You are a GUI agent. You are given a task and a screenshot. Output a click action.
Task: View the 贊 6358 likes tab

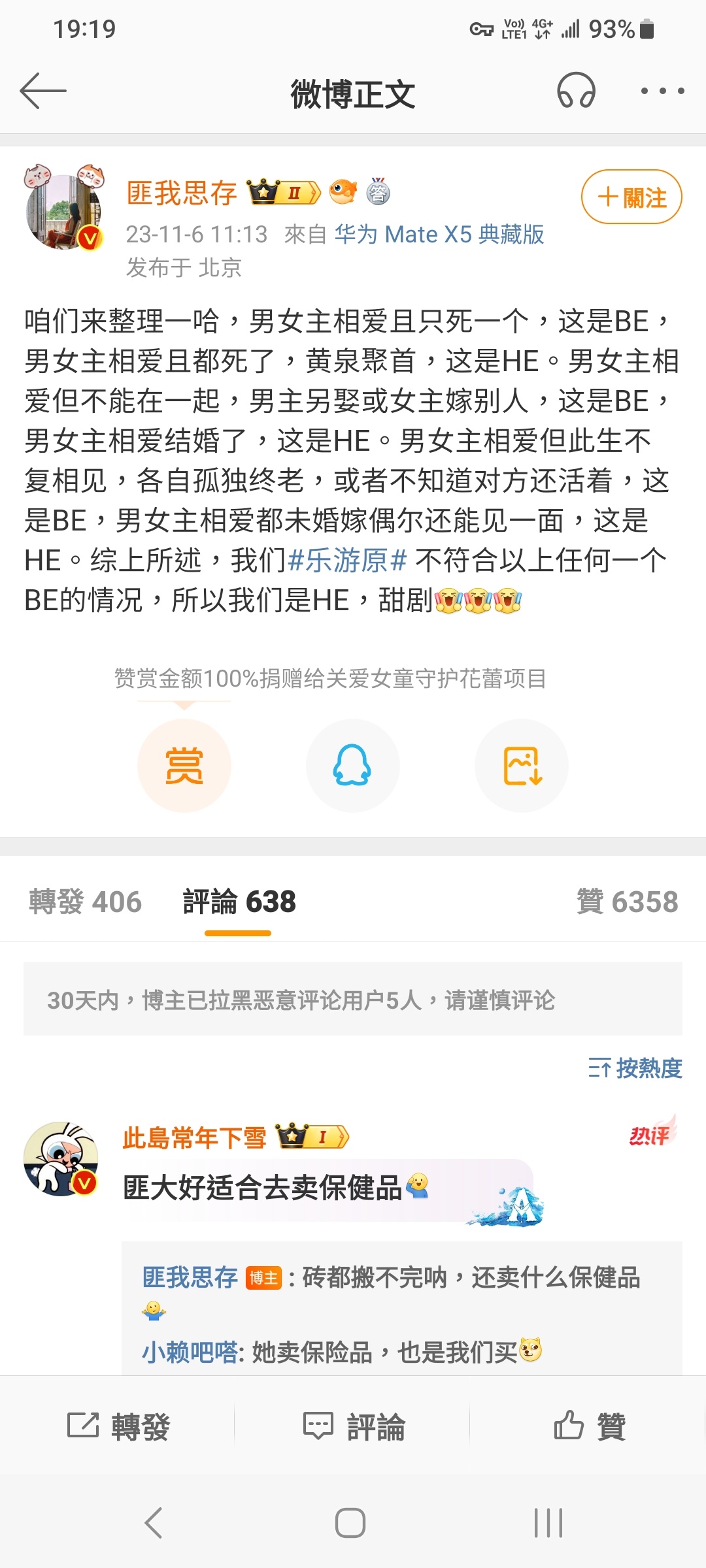pyautogui.click(x=627, y=902)
